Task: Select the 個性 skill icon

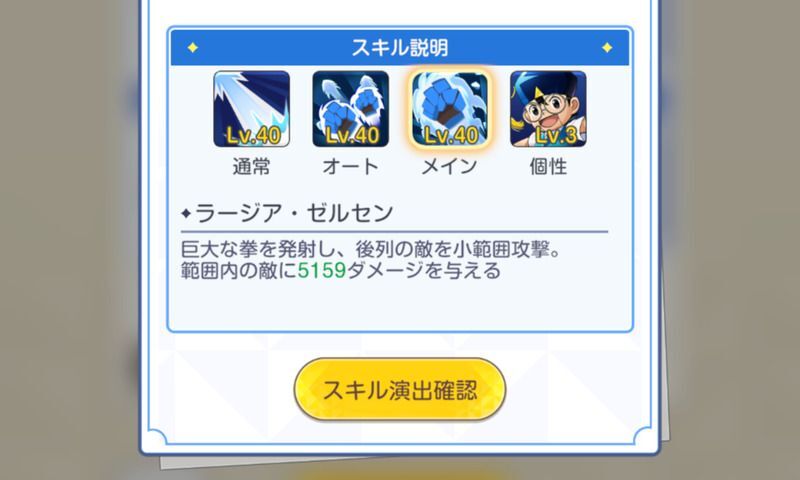Action: coord(548,109)
